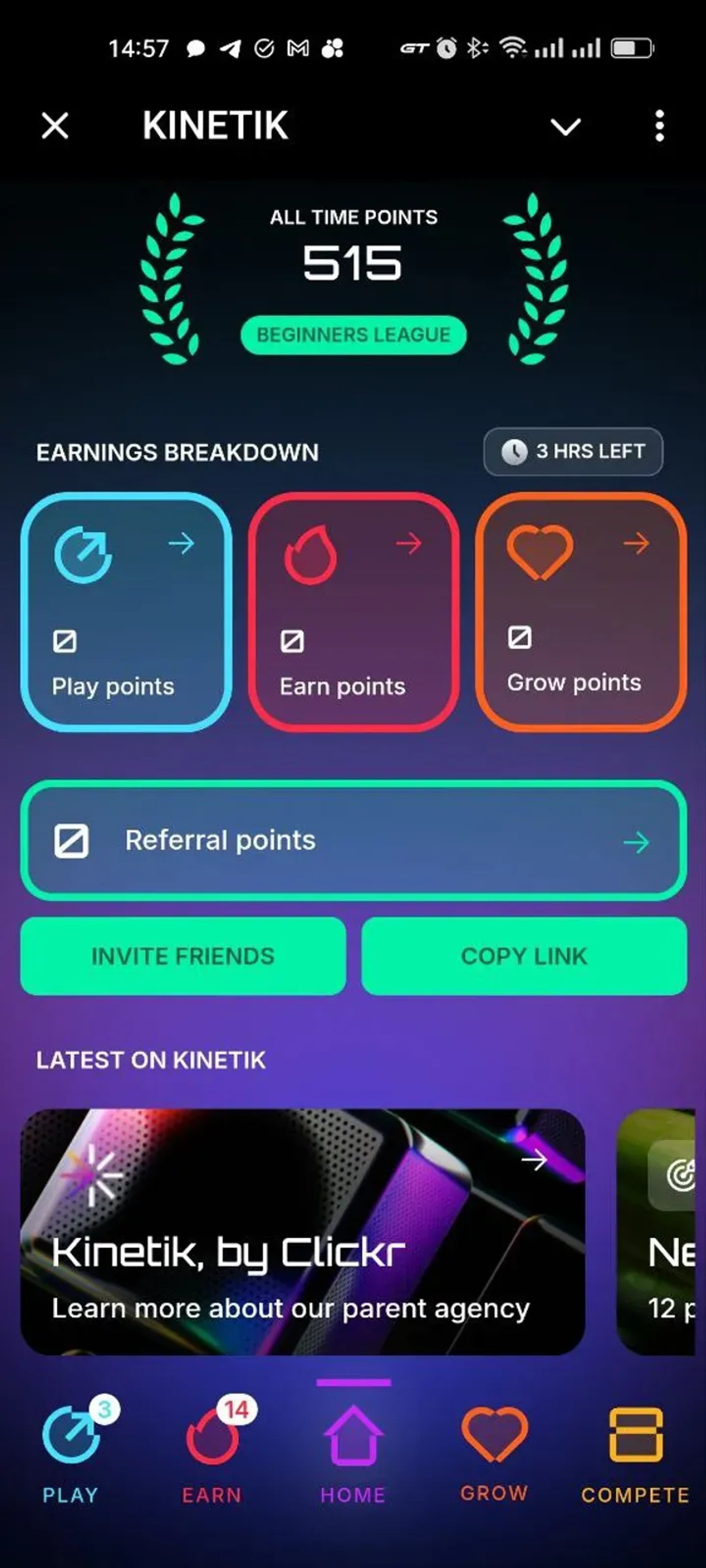
Task: View Earn points breakdown
Action: click(x=353, y=611)
